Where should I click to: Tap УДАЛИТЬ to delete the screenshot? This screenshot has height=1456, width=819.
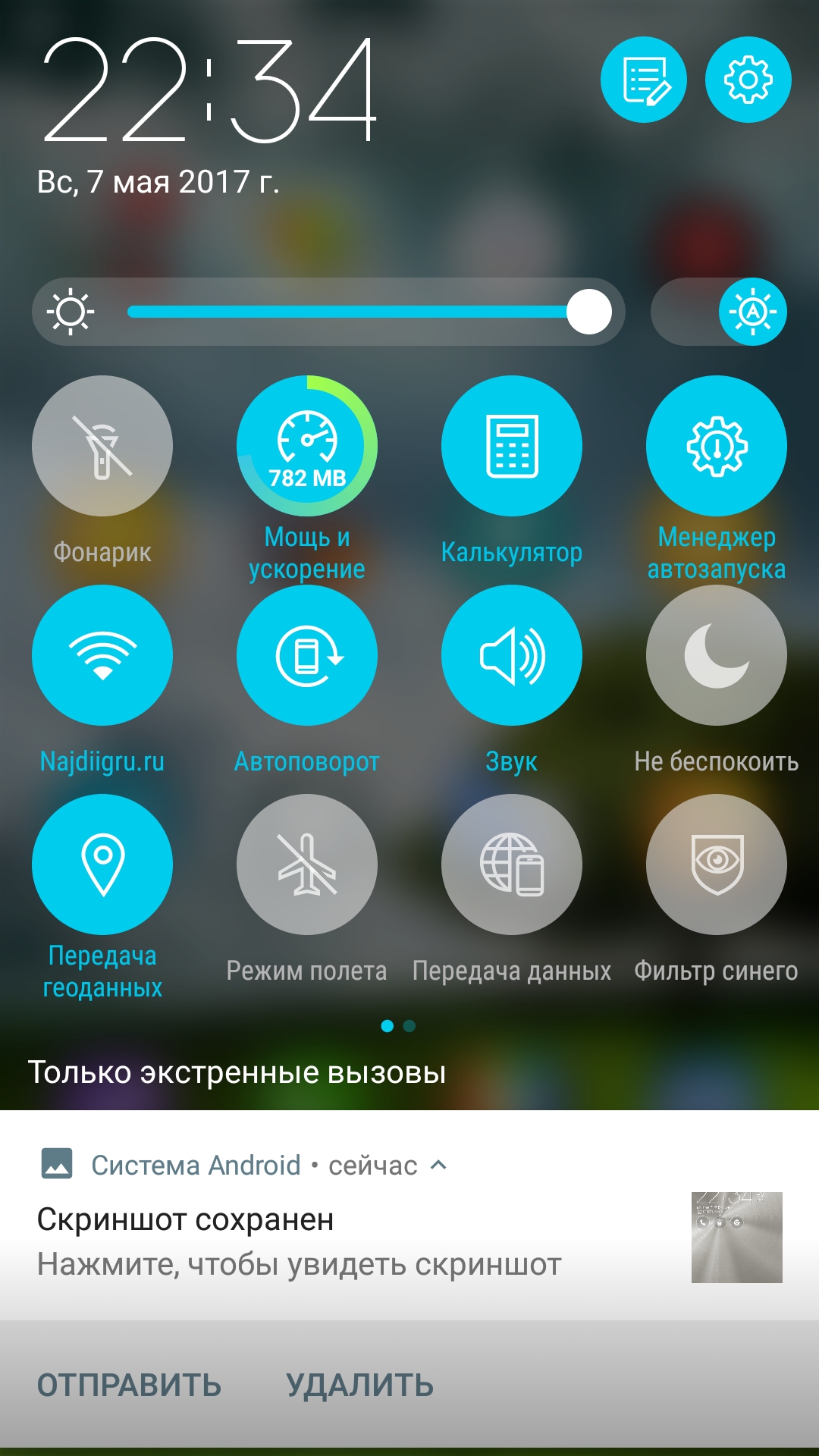point(359,1385)
